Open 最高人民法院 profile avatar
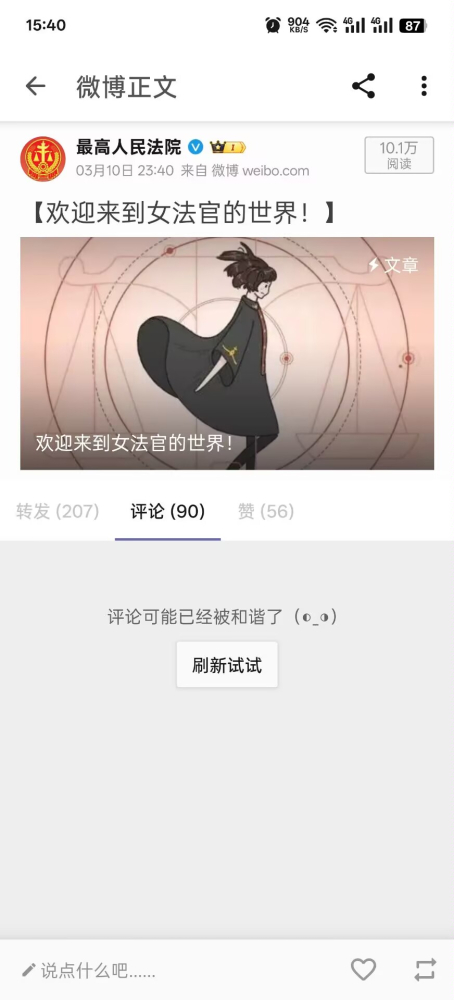Viewport: 454px width, 1000px height. click(43, 159)
